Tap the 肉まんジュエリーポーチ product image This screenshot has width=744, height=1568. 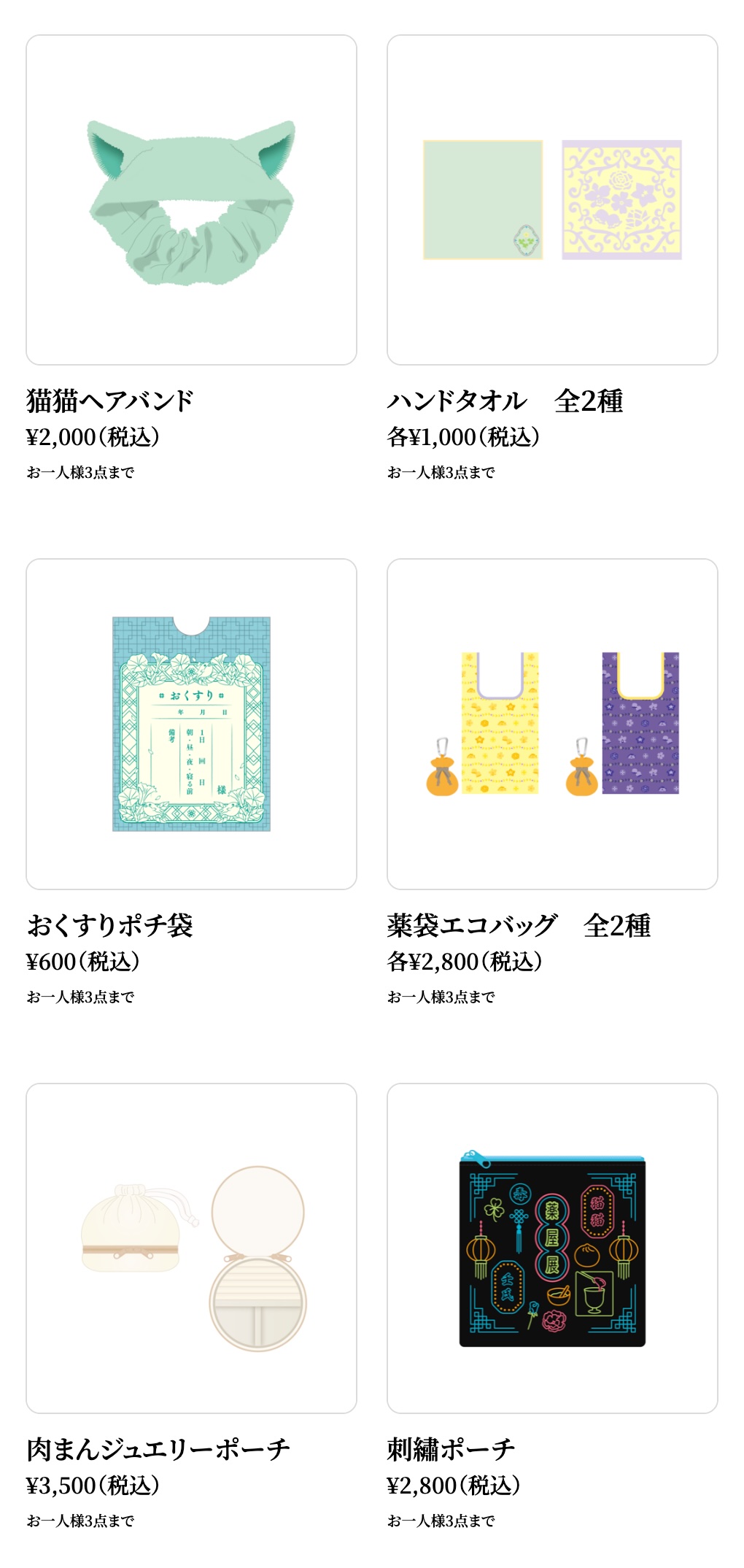tap(191, 1248)
